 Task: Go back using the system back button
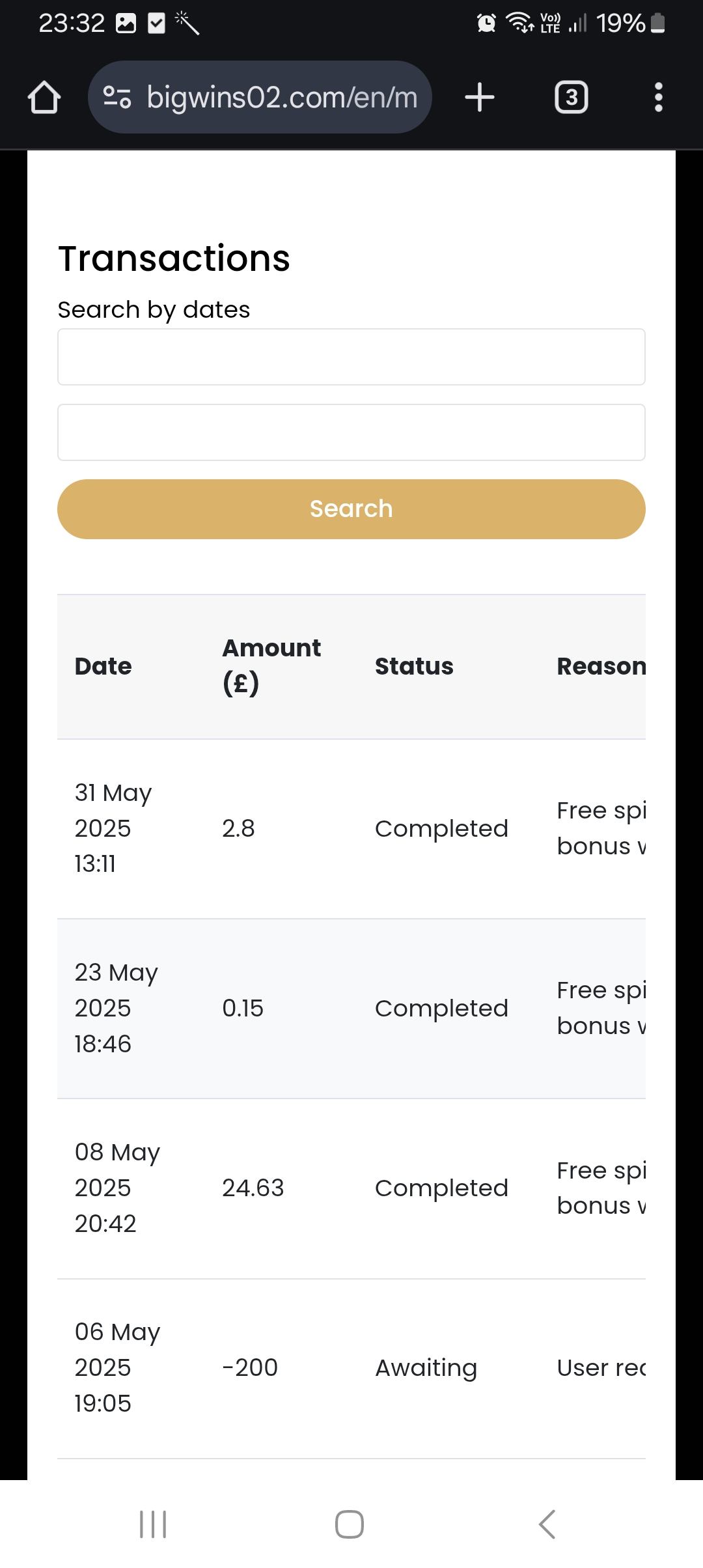[547, 1524]
